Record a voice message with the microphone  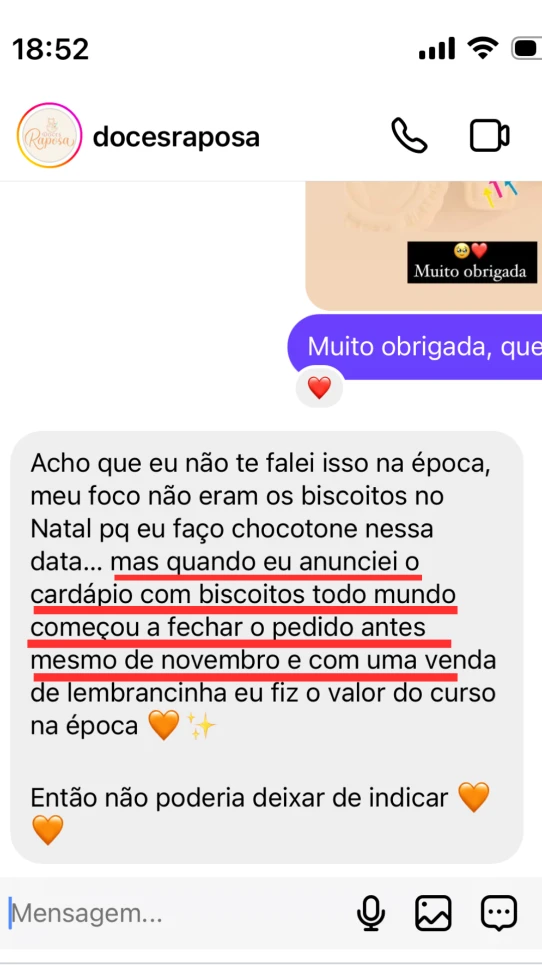pos(371,913)
